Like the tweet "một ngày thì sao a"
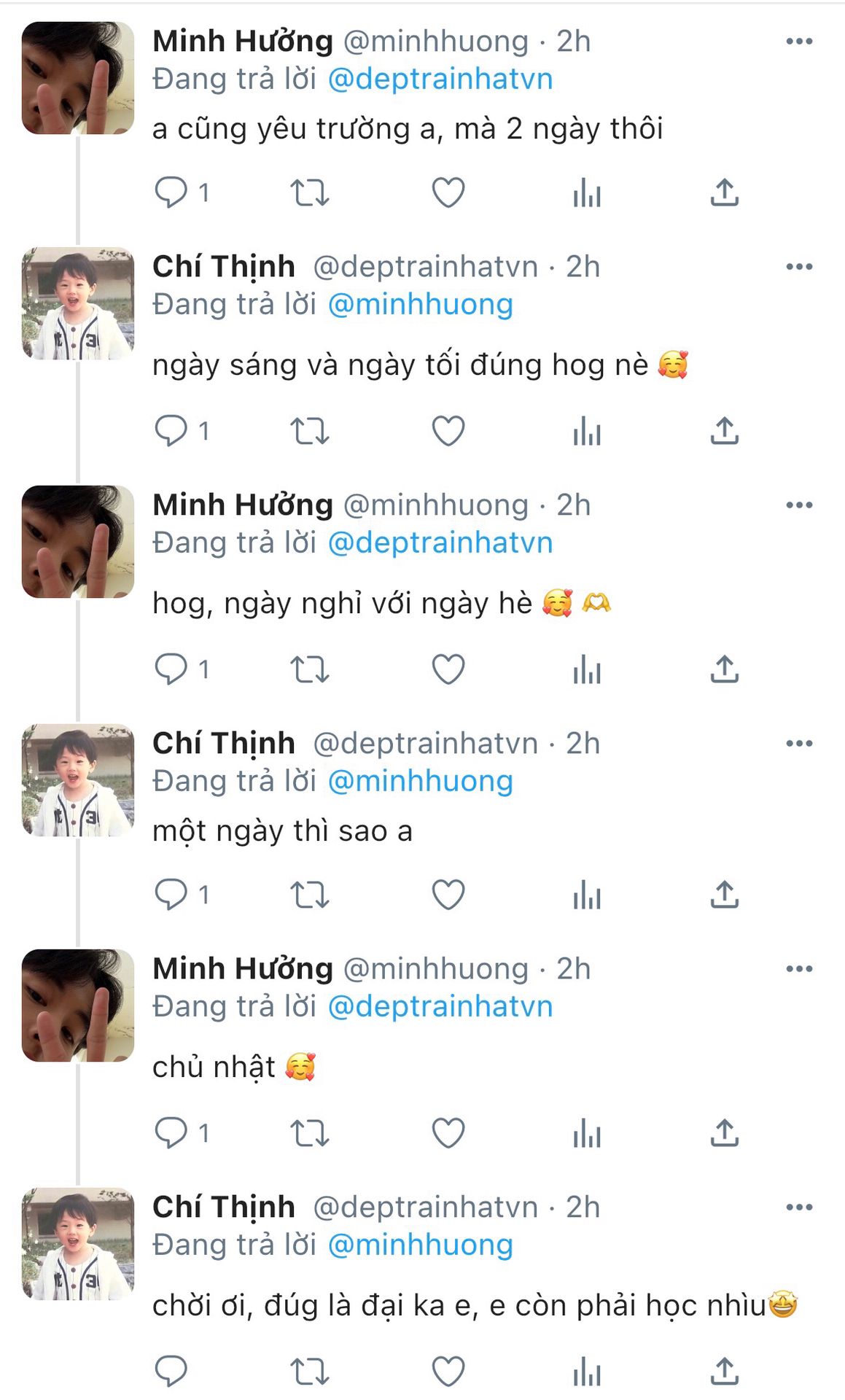The image size is (845, 1400). coord(448,894)
